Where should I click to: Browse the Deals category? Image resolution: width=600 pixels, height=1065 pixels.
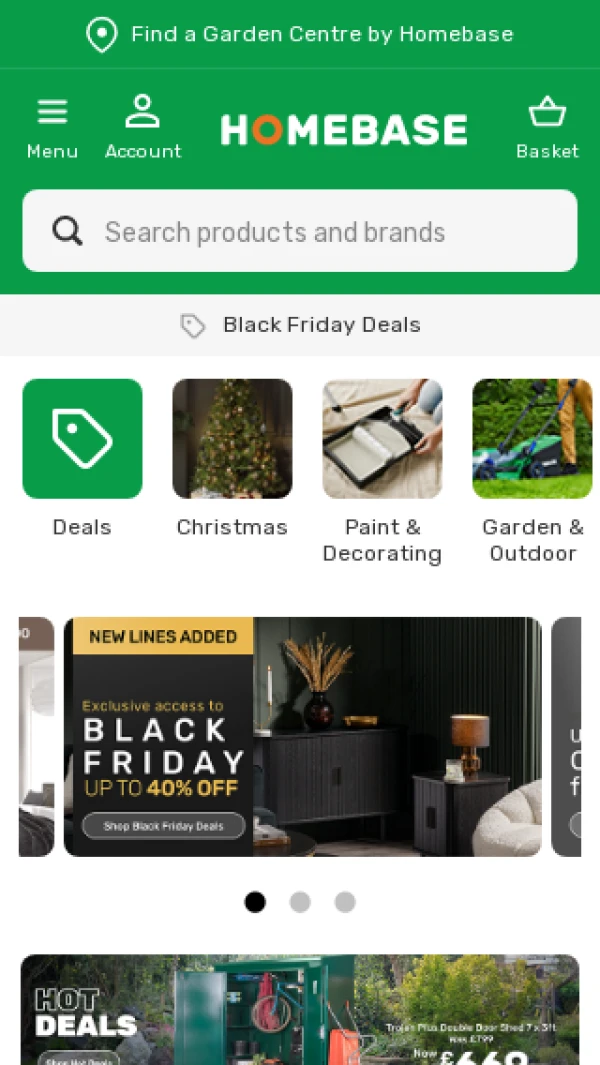point(82,457)
